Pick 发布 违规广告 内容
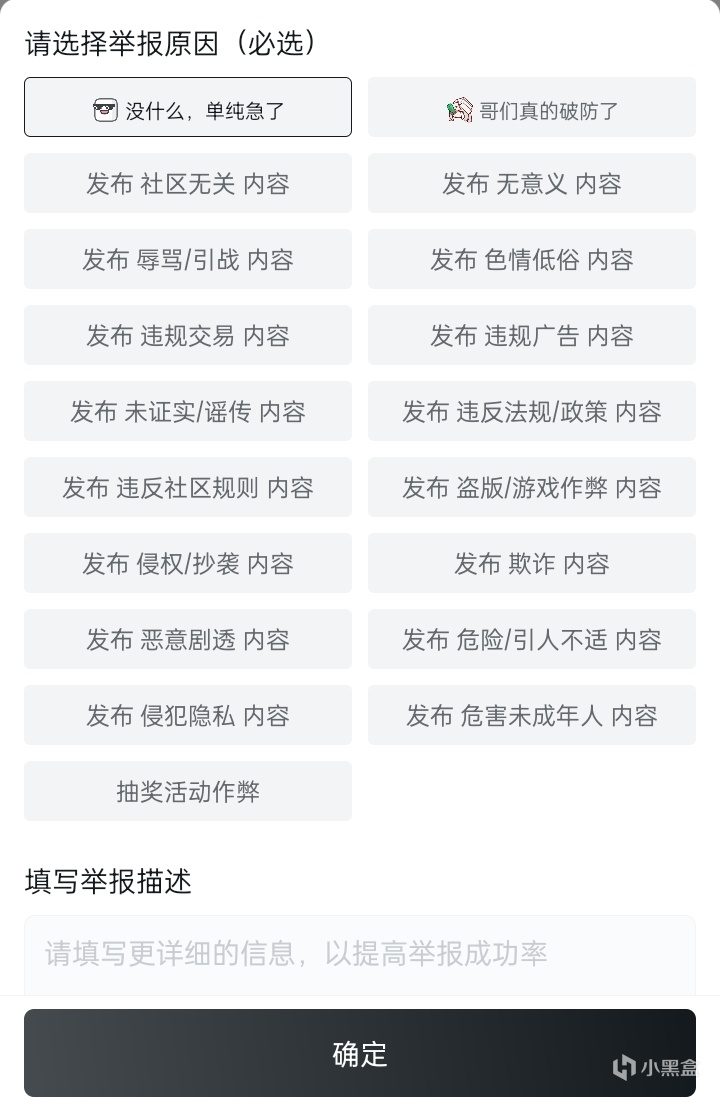This screenshot has height=1106, width=720. [x=532, y=335]
